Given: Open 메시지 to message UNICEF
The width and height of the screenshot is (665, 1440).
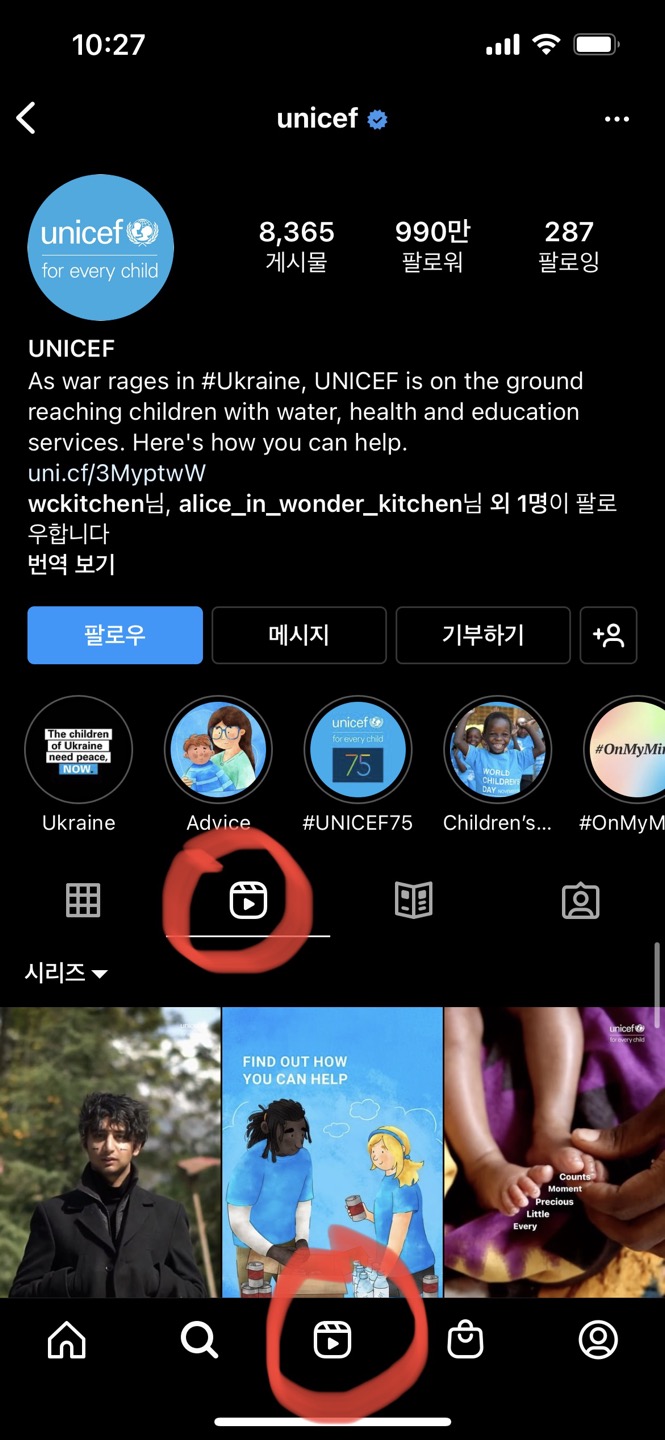Looking at the screenshot, I should click(x=299, y=635).
